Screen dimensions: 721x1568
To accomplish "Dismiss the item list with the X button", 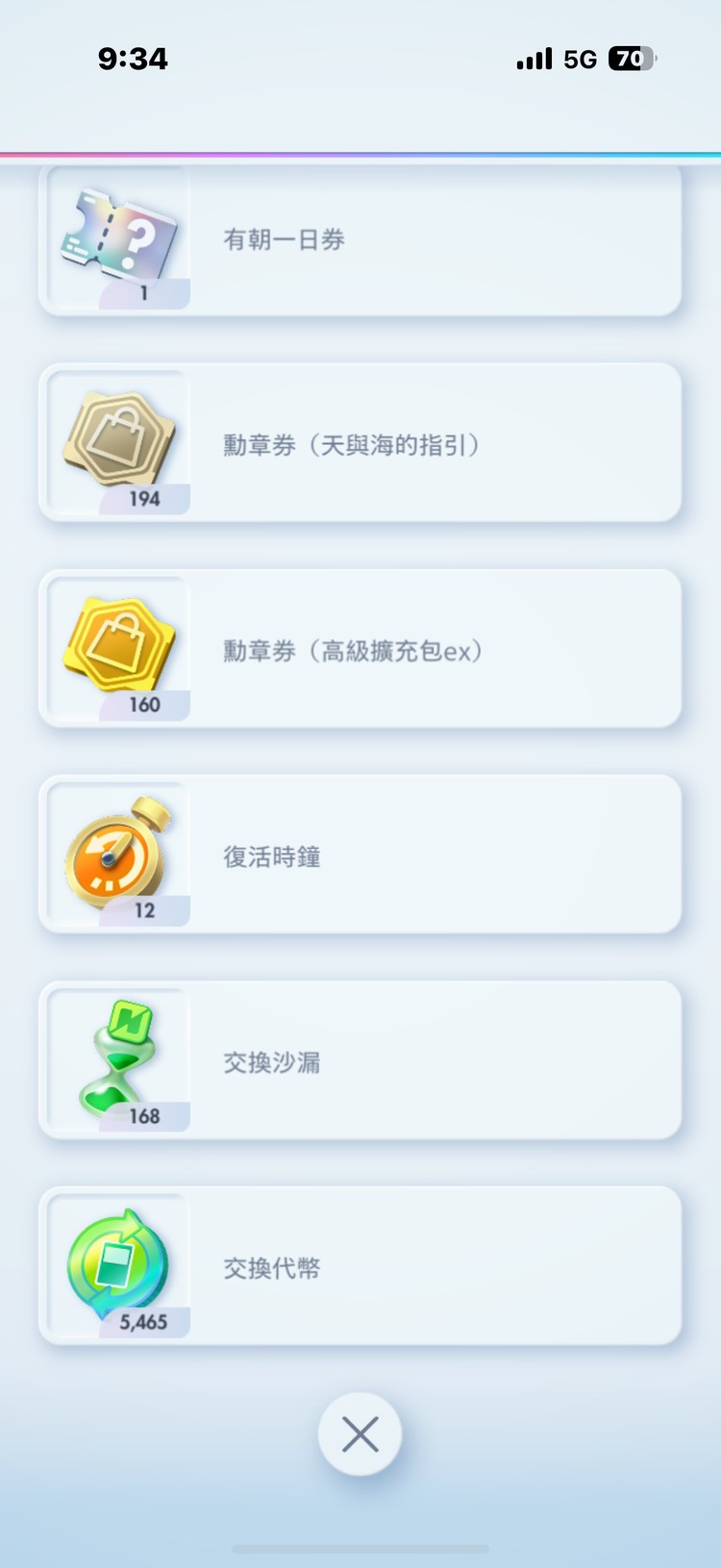I will (360, 1432).
